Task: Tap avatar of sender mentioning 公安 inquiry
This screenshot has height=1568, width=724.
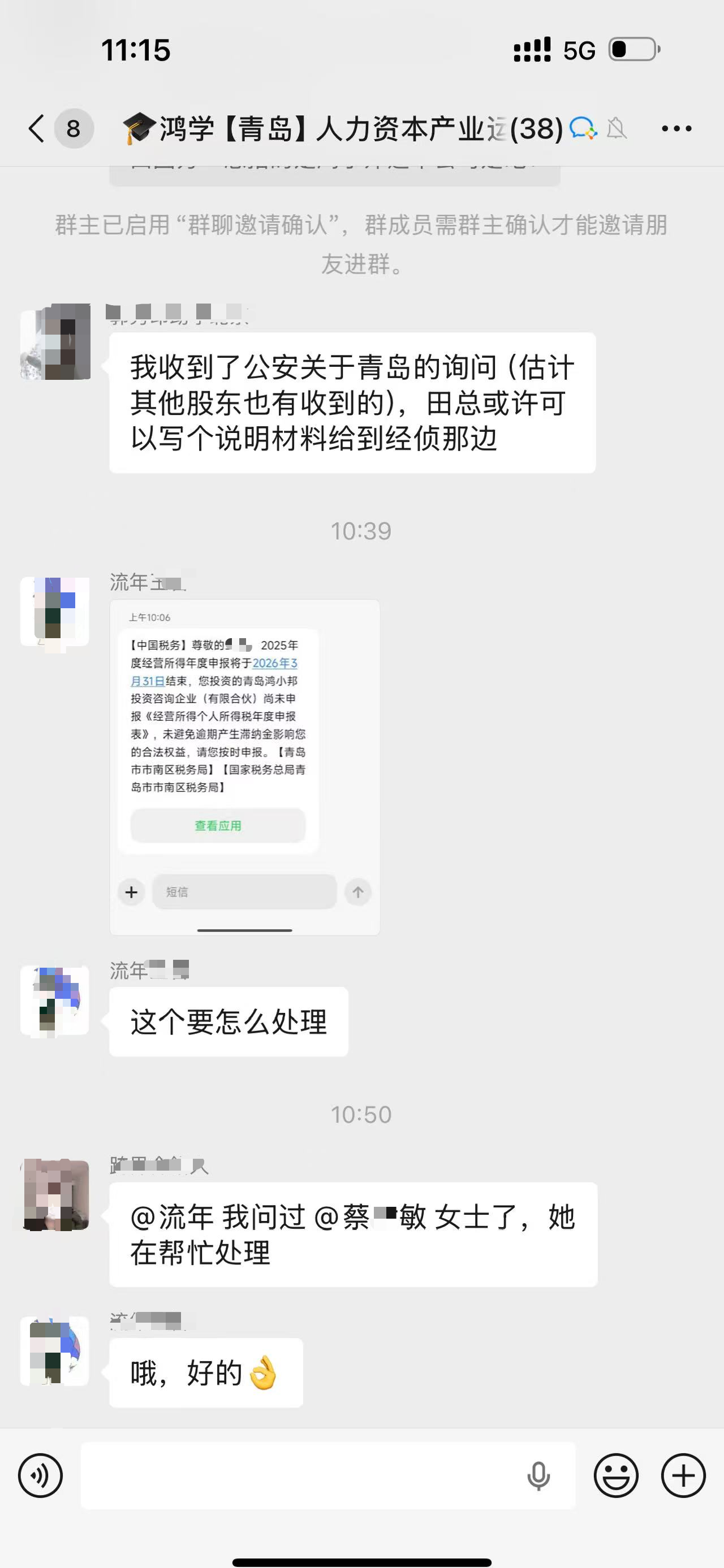Action: (55, 341)
